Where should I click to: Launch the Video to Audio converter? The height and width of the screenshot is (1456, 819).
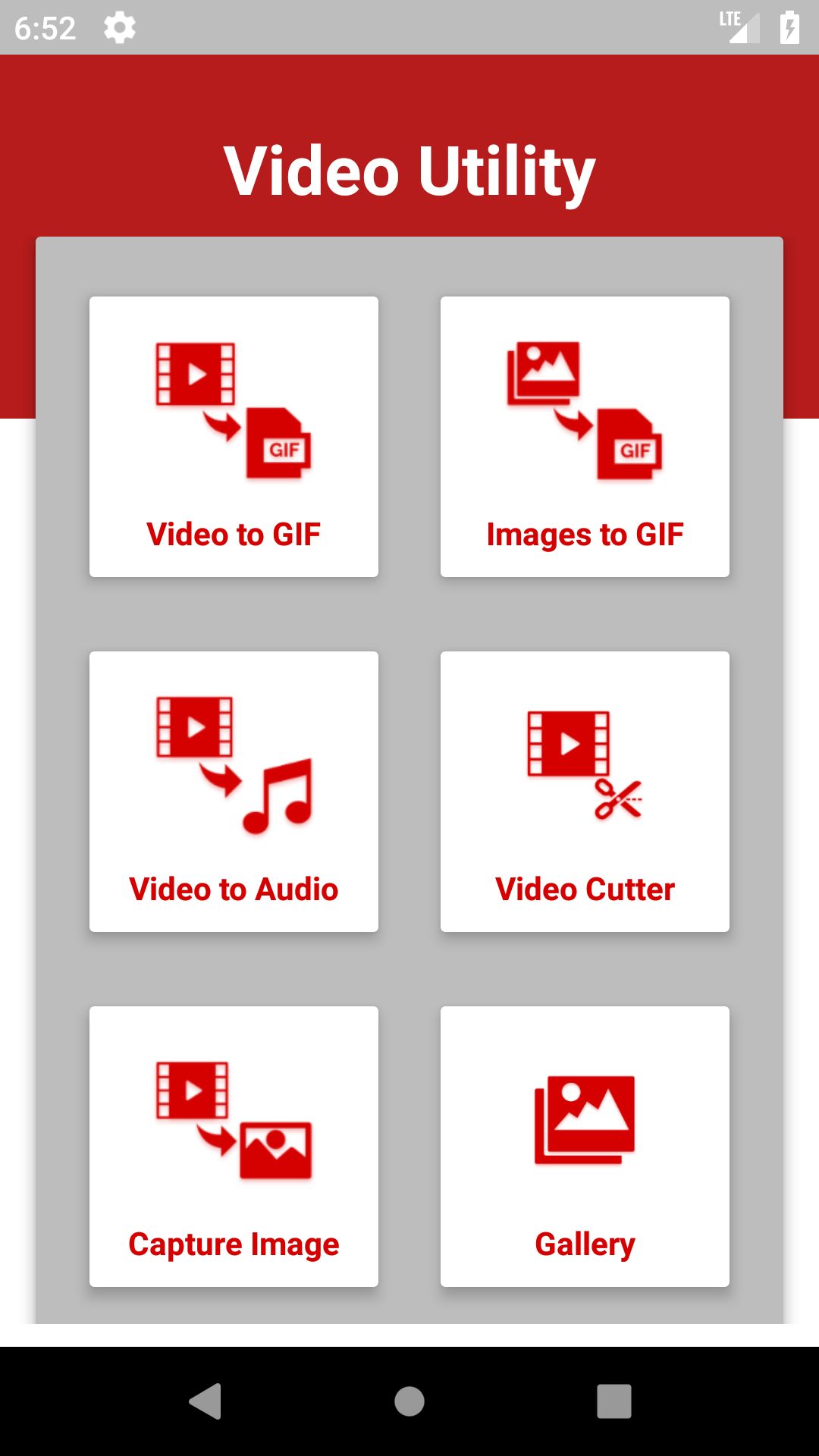point(234,792)
